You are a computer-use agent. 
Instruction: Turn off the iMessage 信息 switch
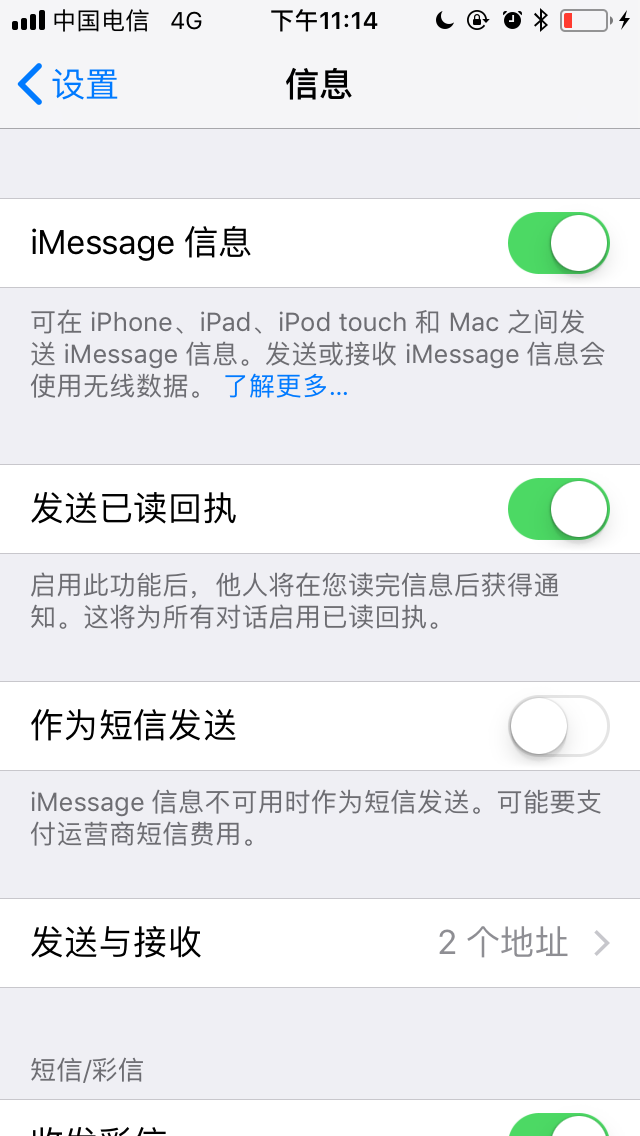tap(558, 243)
